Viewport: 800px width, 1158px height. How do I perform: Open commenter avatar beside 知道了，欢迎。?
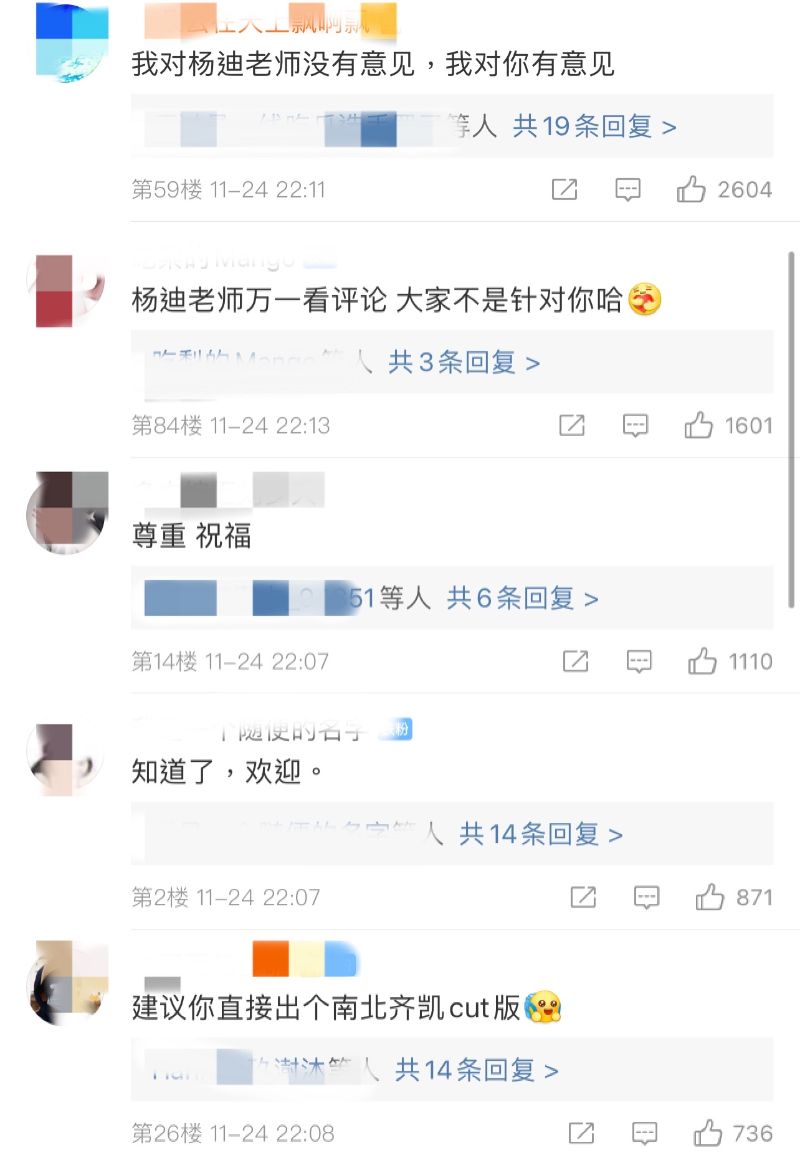(65, 760)
